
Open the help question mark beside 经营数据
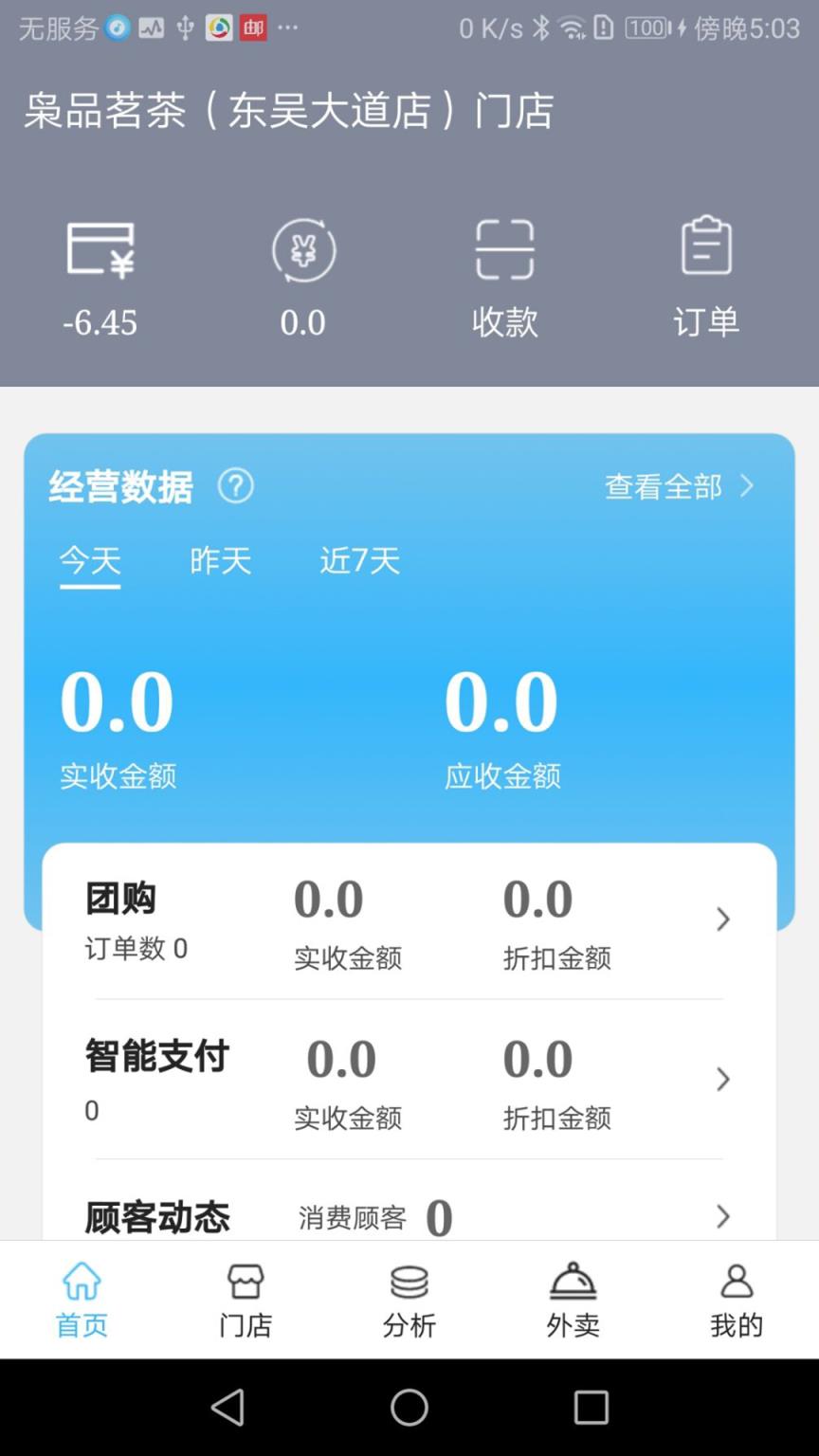235,486
